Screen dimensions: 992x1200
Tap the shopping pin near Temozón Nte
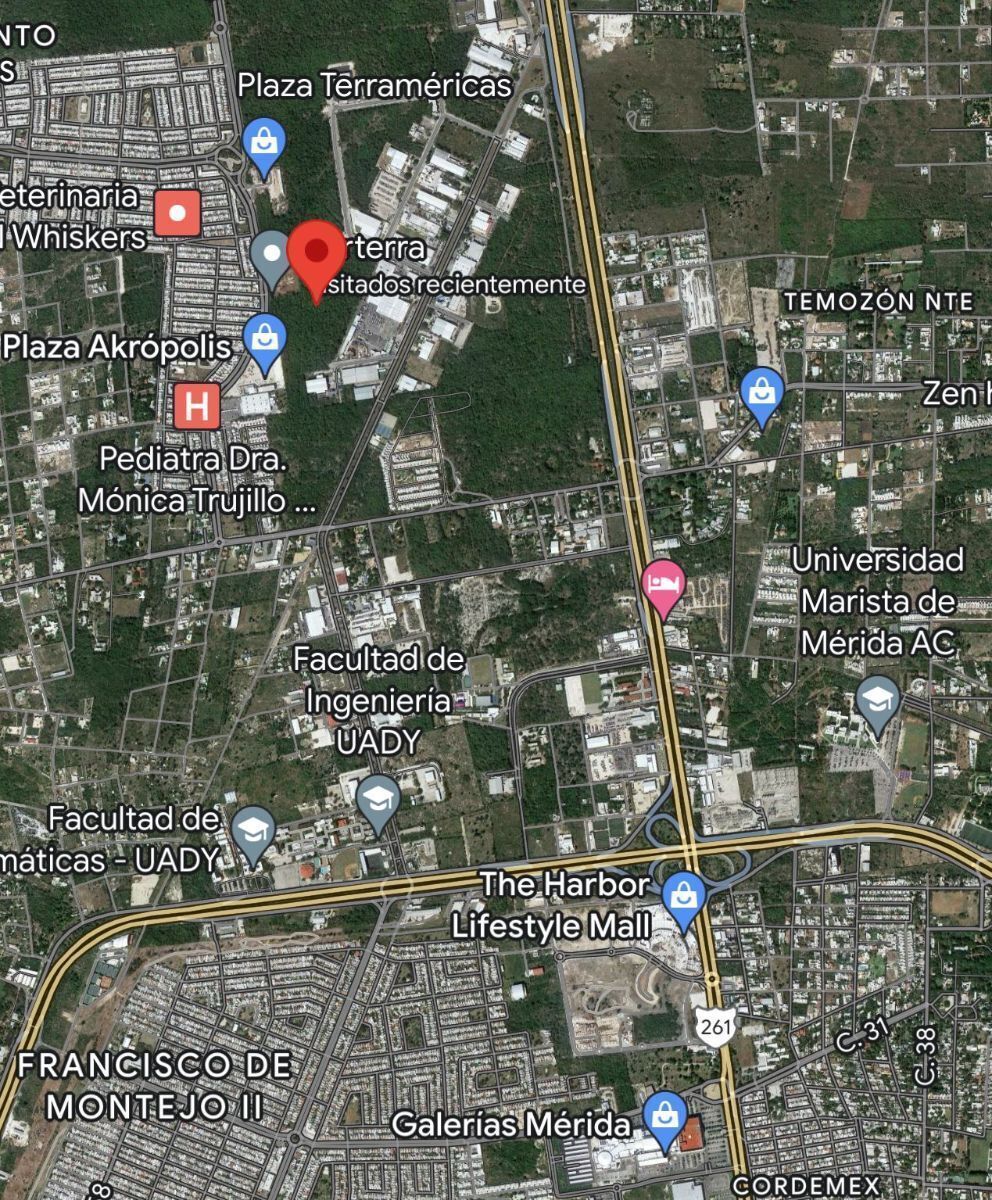(762, 392)
